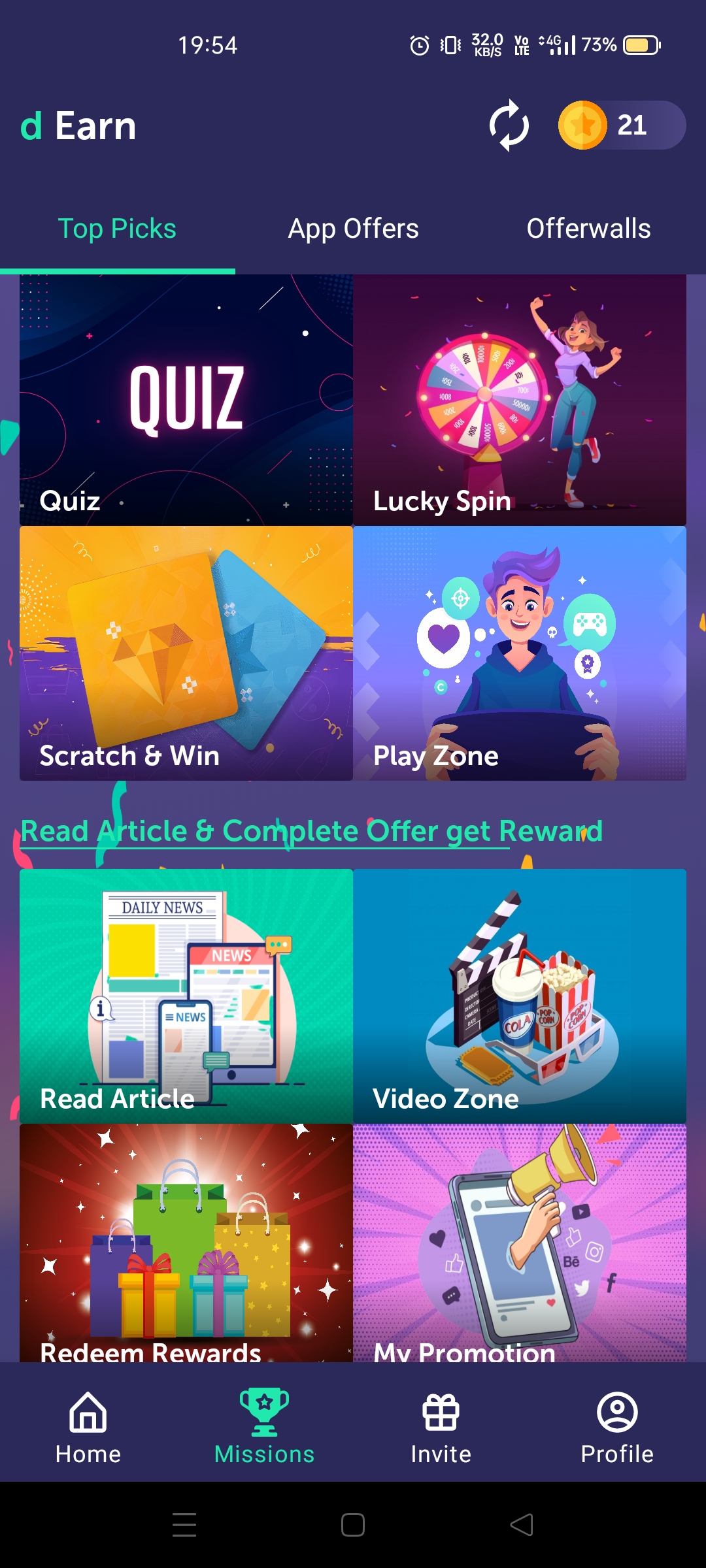The height and width of the screenshot is (1568, 706).
Task: Tap the system back button
Action: [522, 1525]
